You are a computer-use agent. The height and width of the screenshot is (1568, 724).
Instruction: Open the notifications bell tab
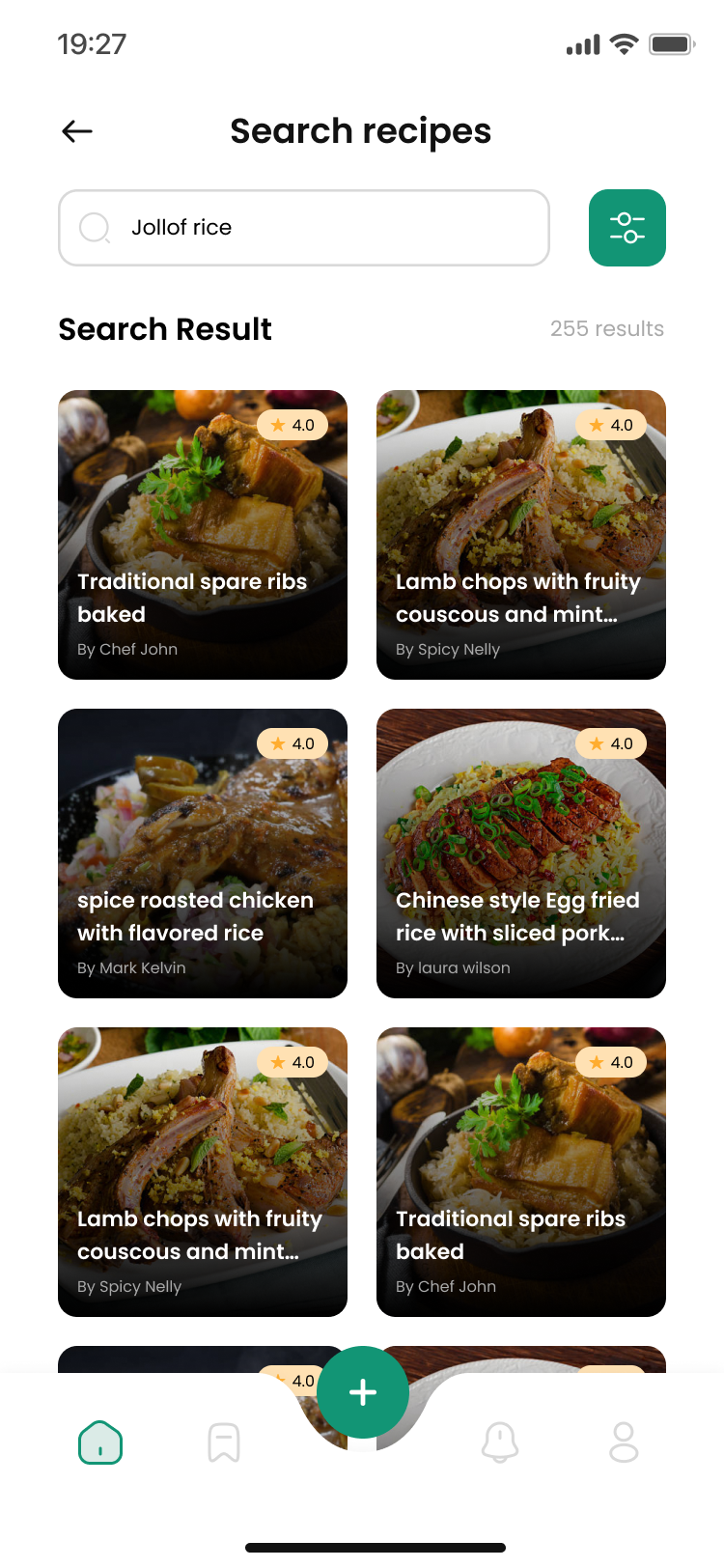click(x=500, y=1442)
